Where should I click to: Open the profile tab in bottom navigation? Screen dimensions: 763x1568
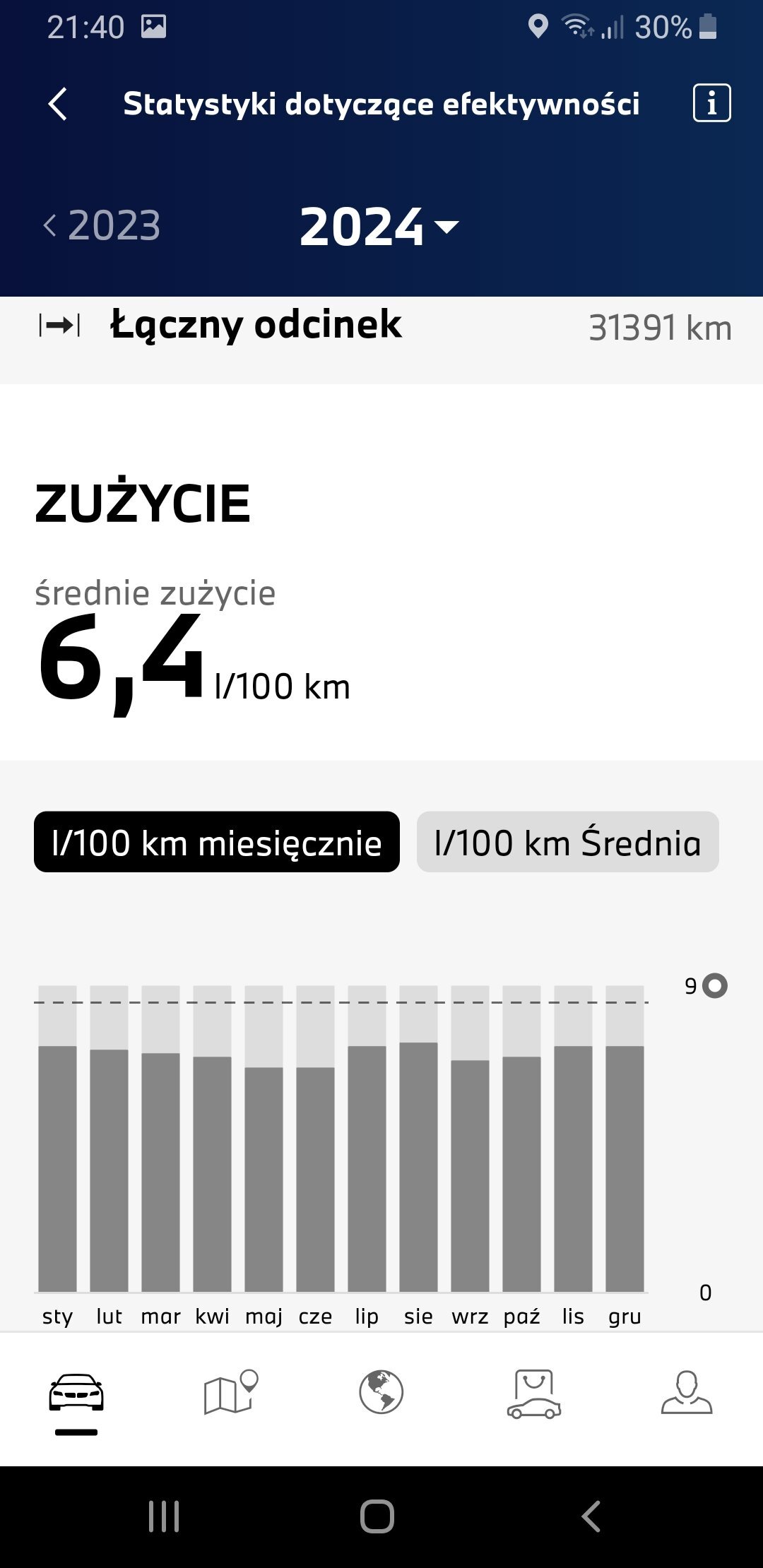pyautogui.click(x=687, y=1392)
